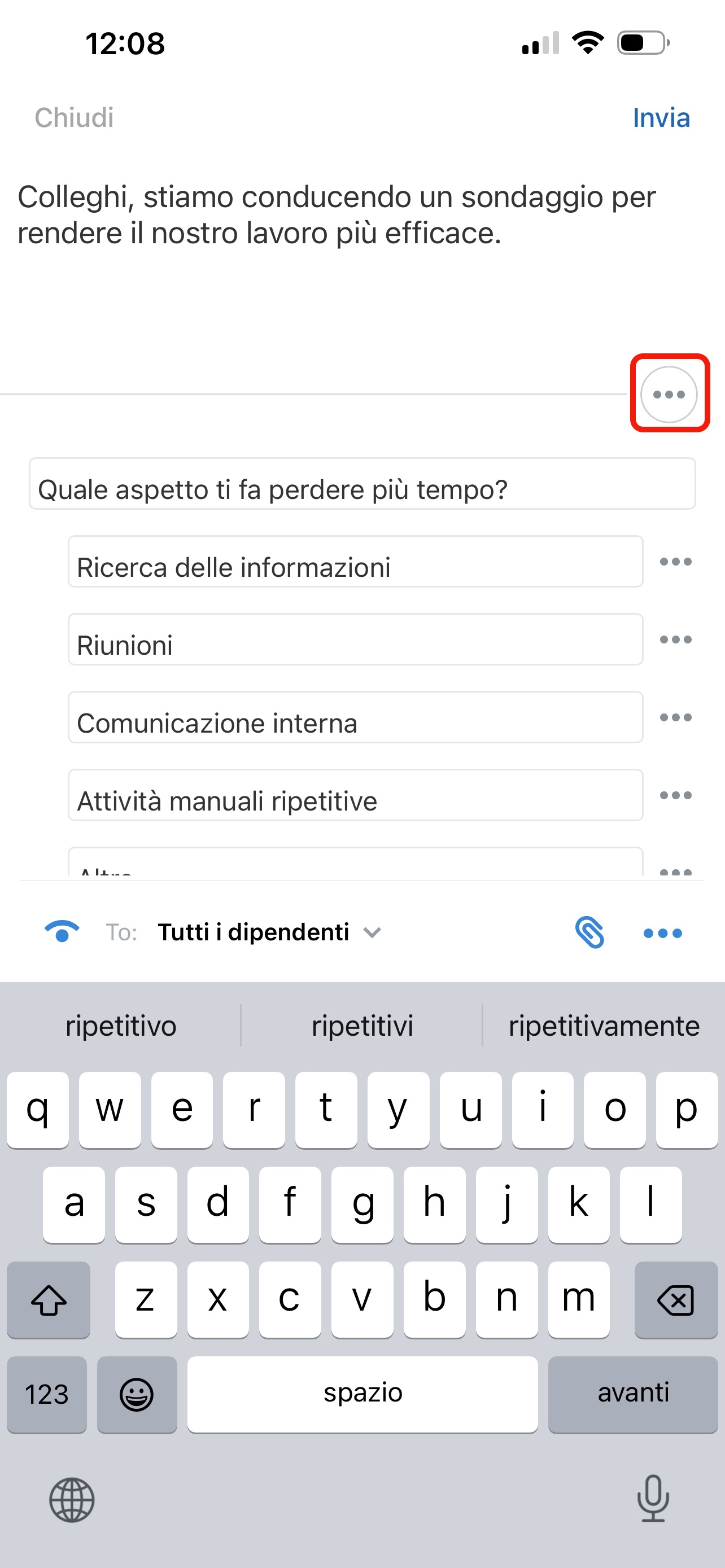Image resolution: width=725 pixels, height=1568 pixels.
Task: Open options for 'Comunicazione interna' answer
Action: pyautogui.click(x=675, y=717)
